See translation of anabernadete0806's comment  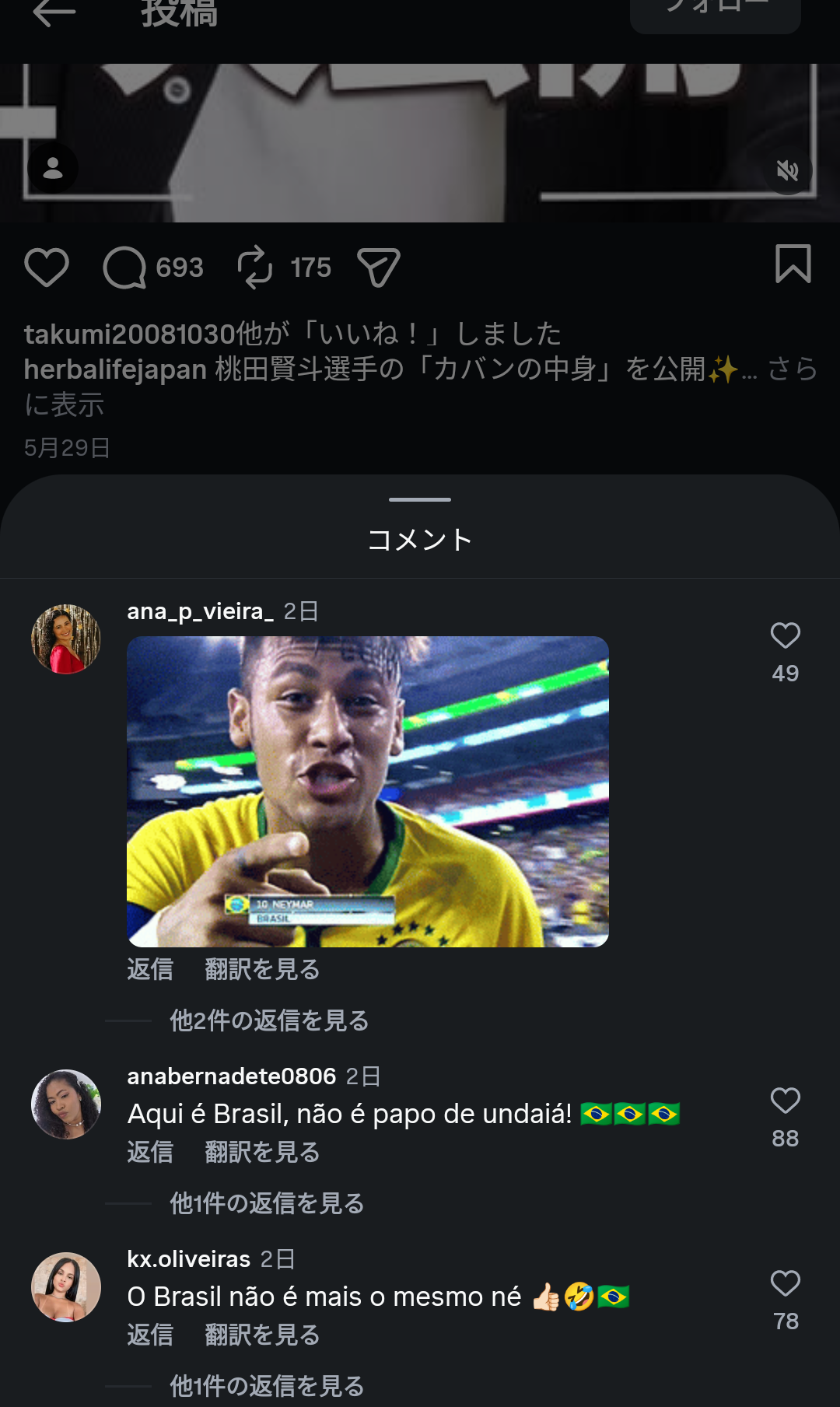click(x=262, y=1152)
